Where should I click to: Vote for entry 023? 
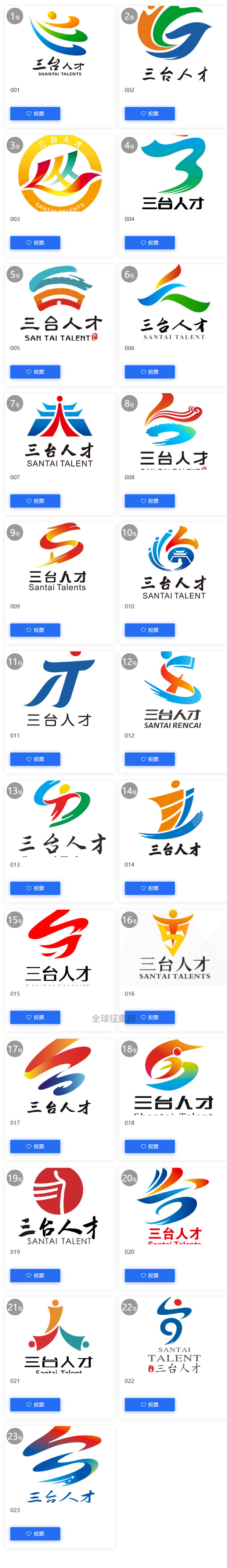(x=35, y=1533)
